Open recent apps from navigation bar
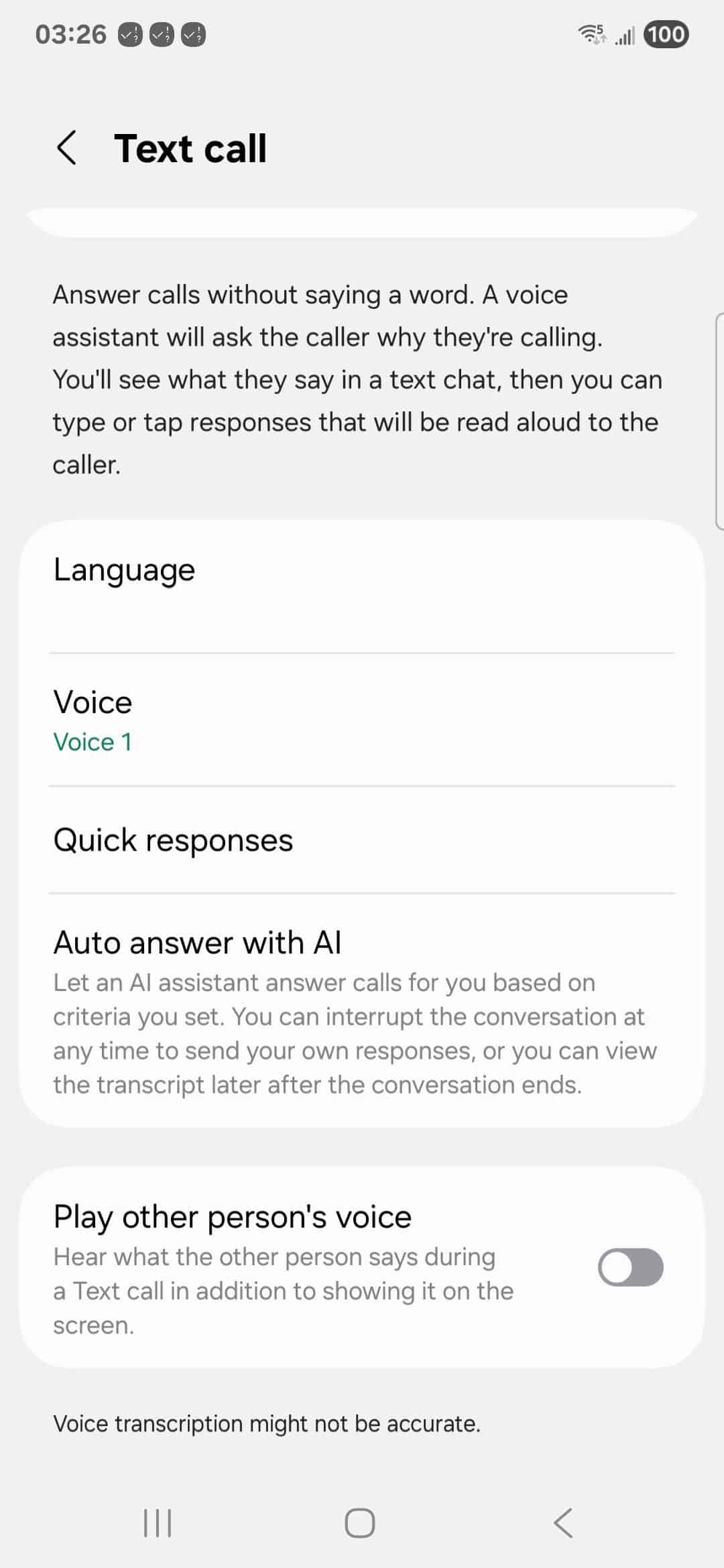 coord(158,1522)
